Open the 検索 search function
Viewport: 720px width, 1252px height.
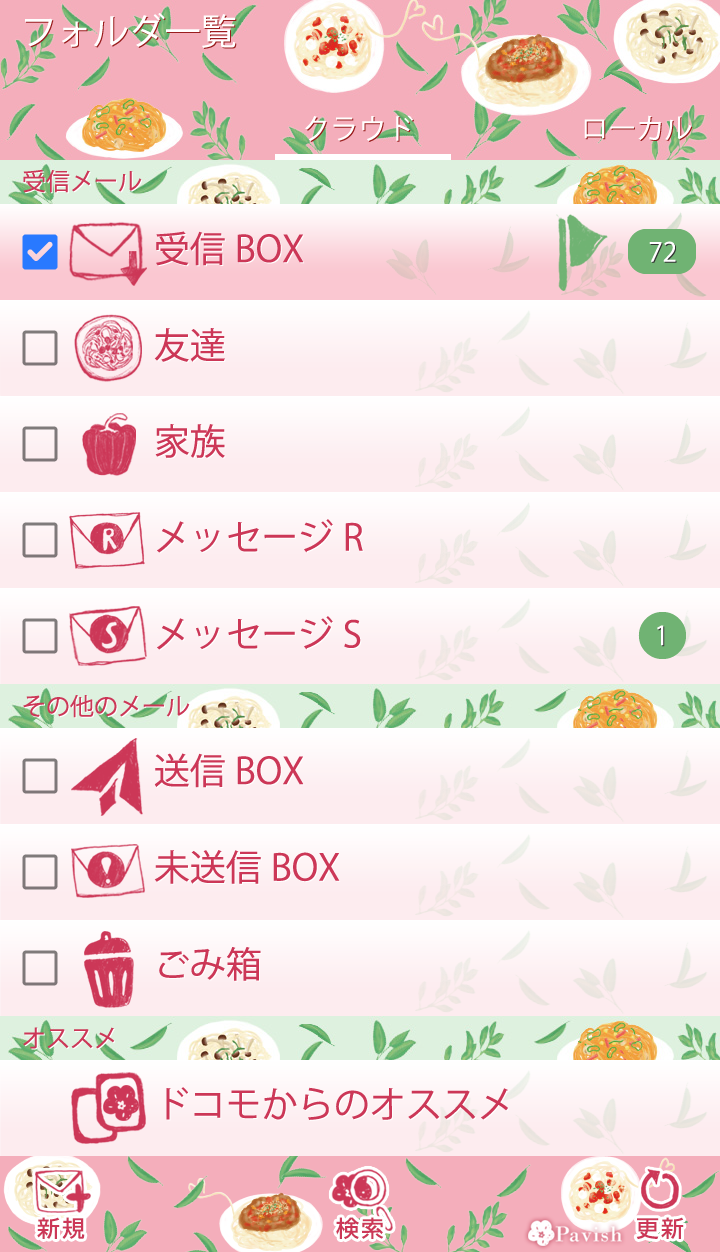[x=360, y=1205]
